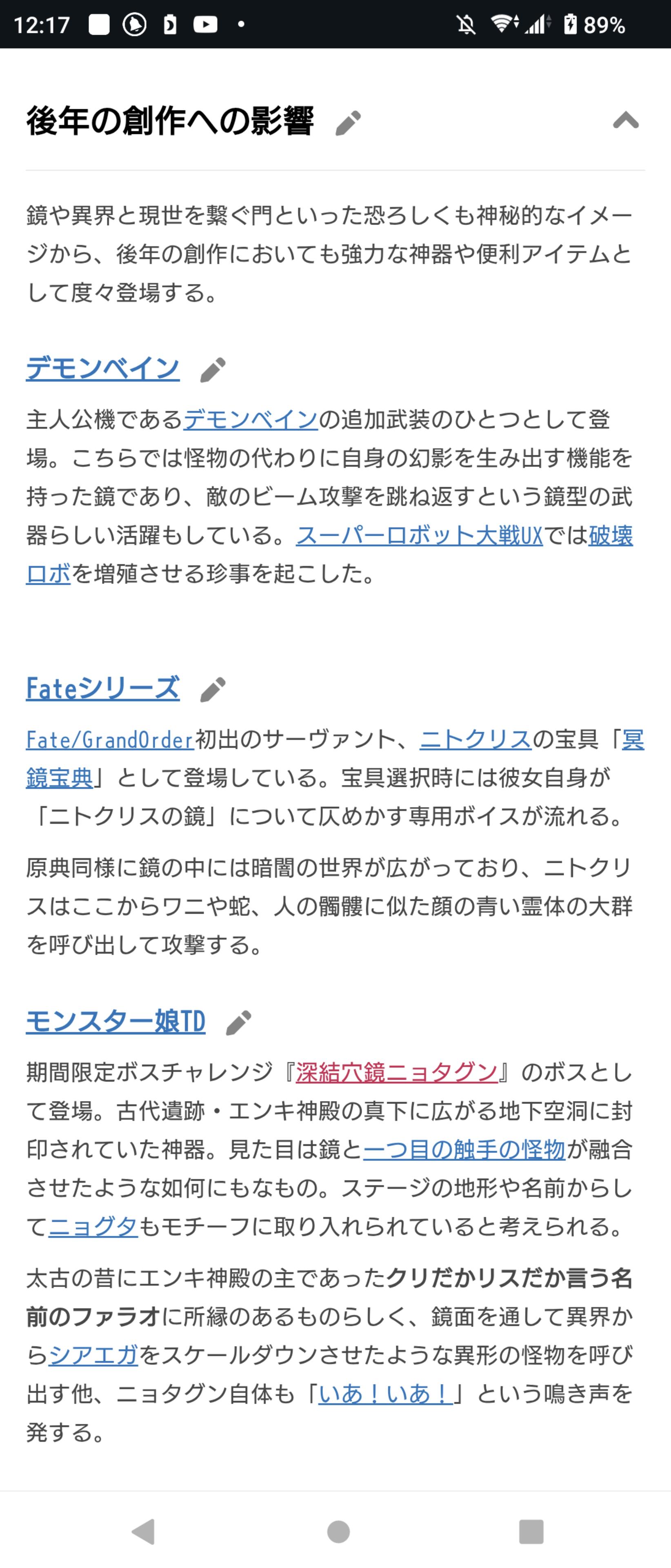Open the Fate/GrandOrder link
The height and width of the screenshot is (1568, 671).
(x=109, y=739)
